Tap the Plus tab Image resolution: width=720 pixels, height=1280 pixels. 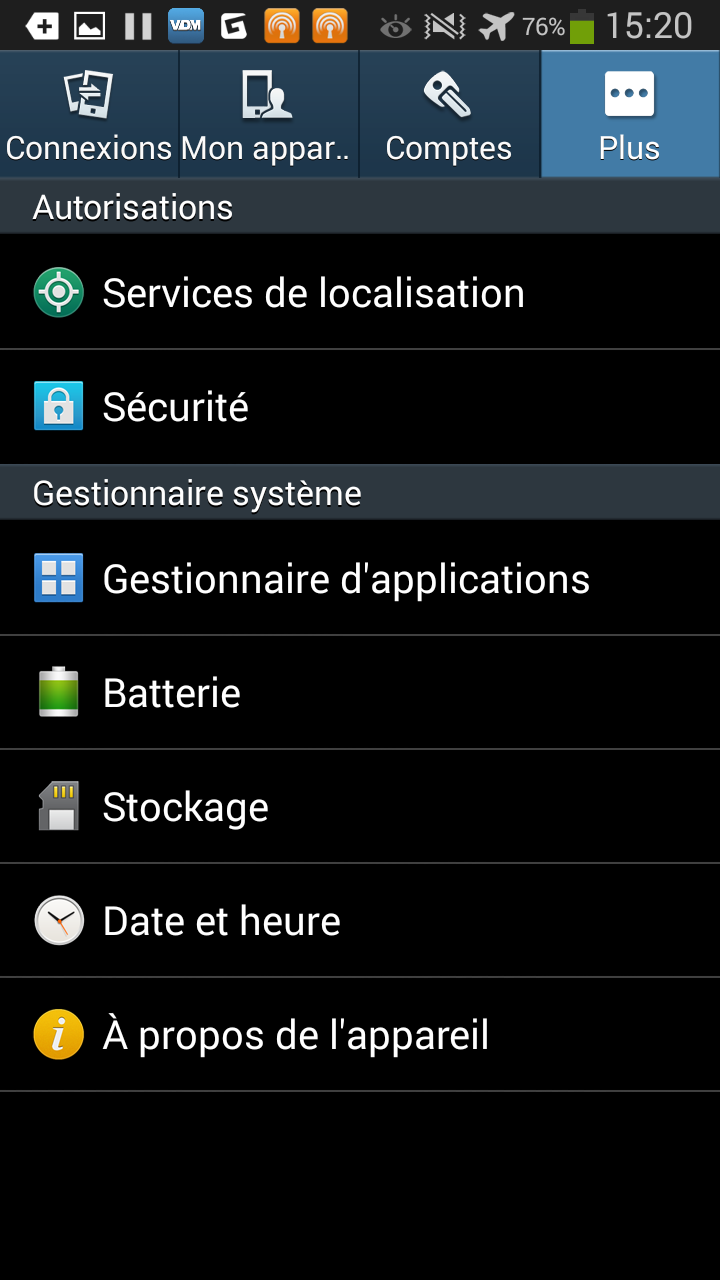[x=630, y=114]
